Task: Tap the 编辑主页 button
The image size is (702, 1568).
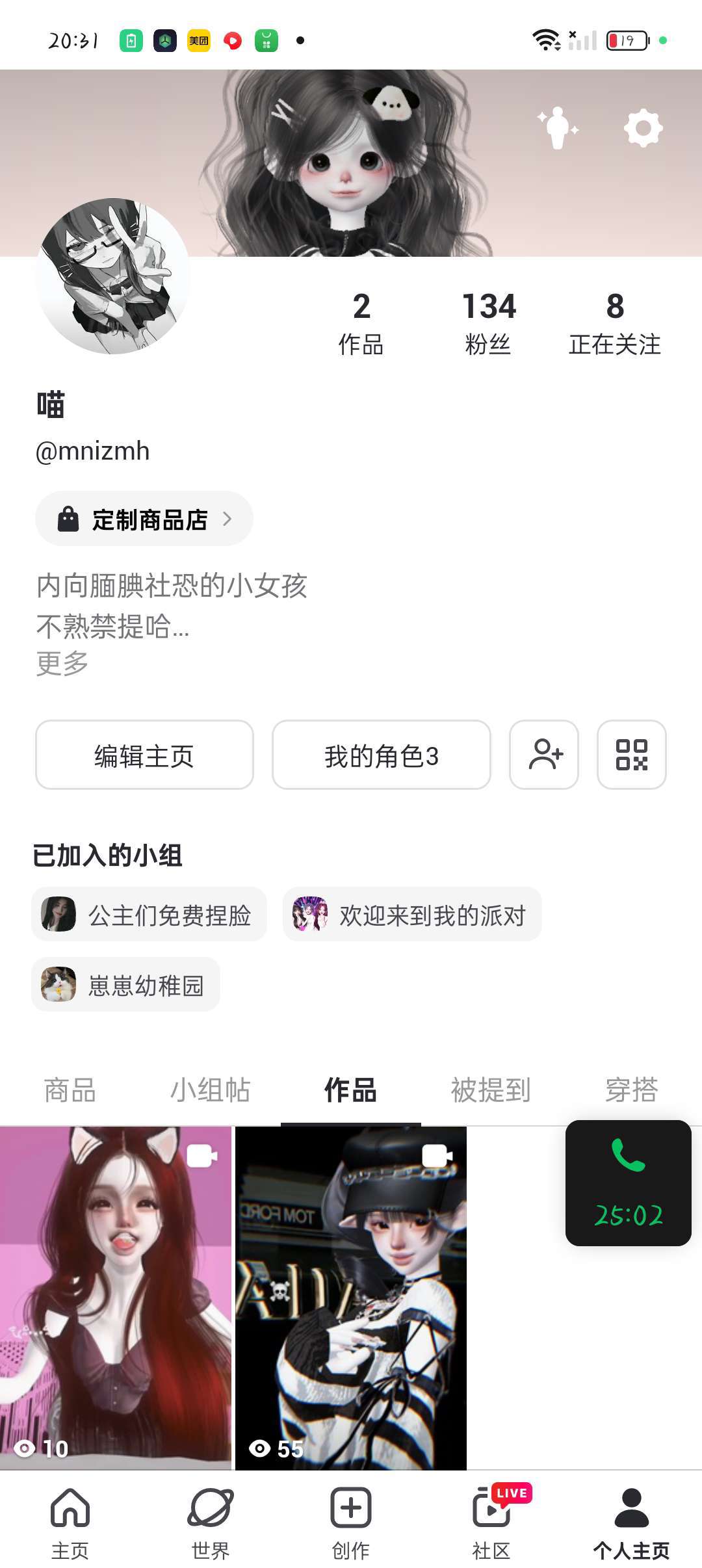Action: point(144,755)
